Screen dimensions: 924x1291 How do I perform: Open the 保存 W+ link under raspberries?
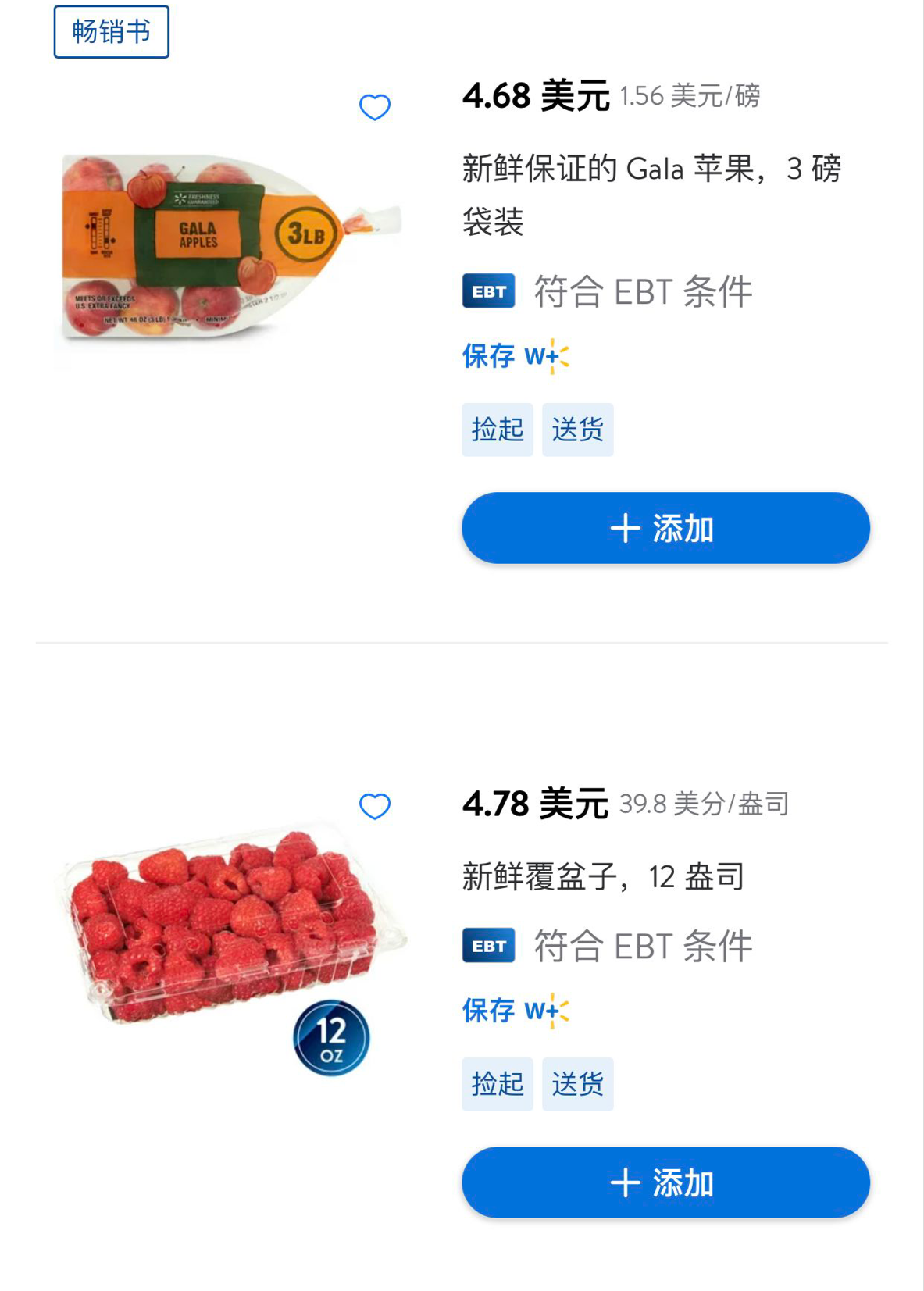(515, 1011)
